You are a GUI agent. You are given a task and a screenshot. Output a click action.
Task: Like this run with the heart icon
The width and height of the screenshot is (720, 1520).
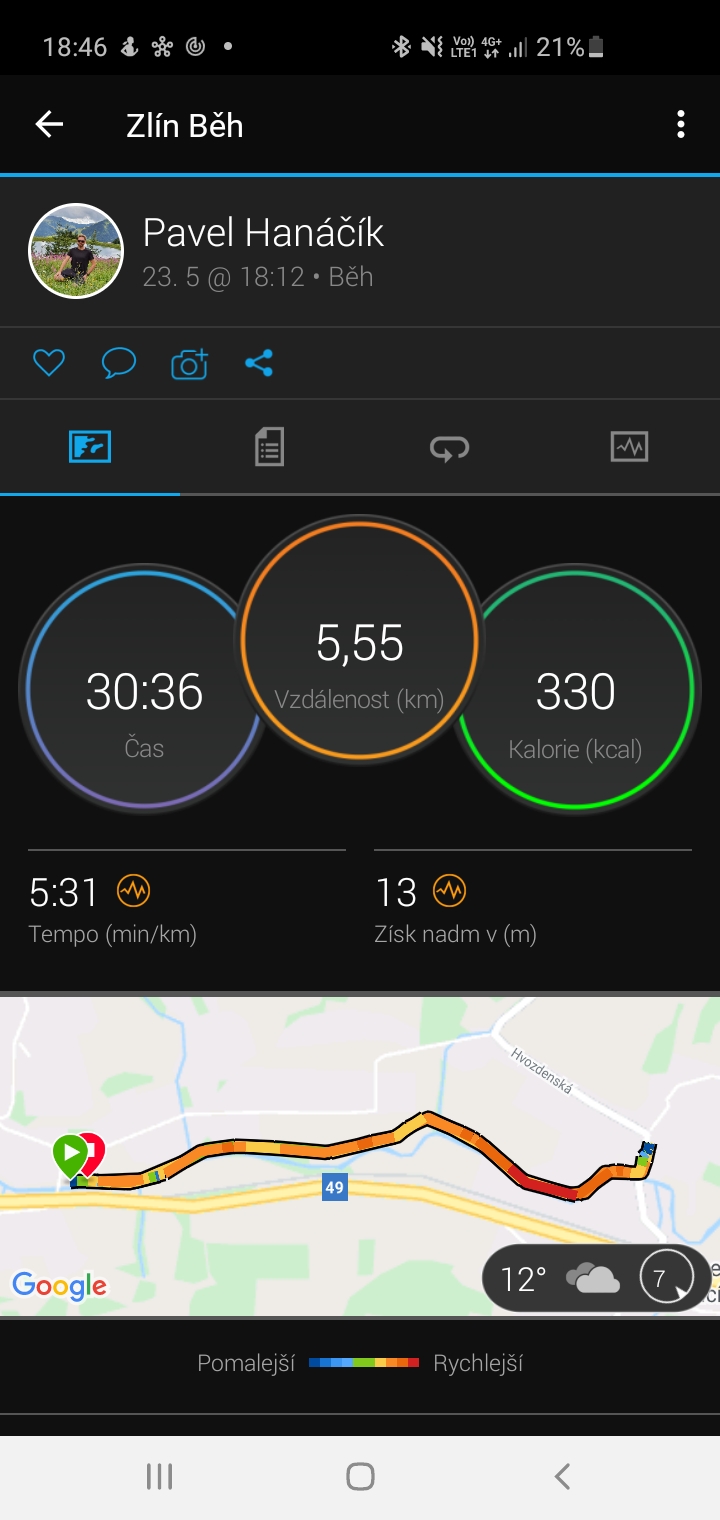point(49,363)
